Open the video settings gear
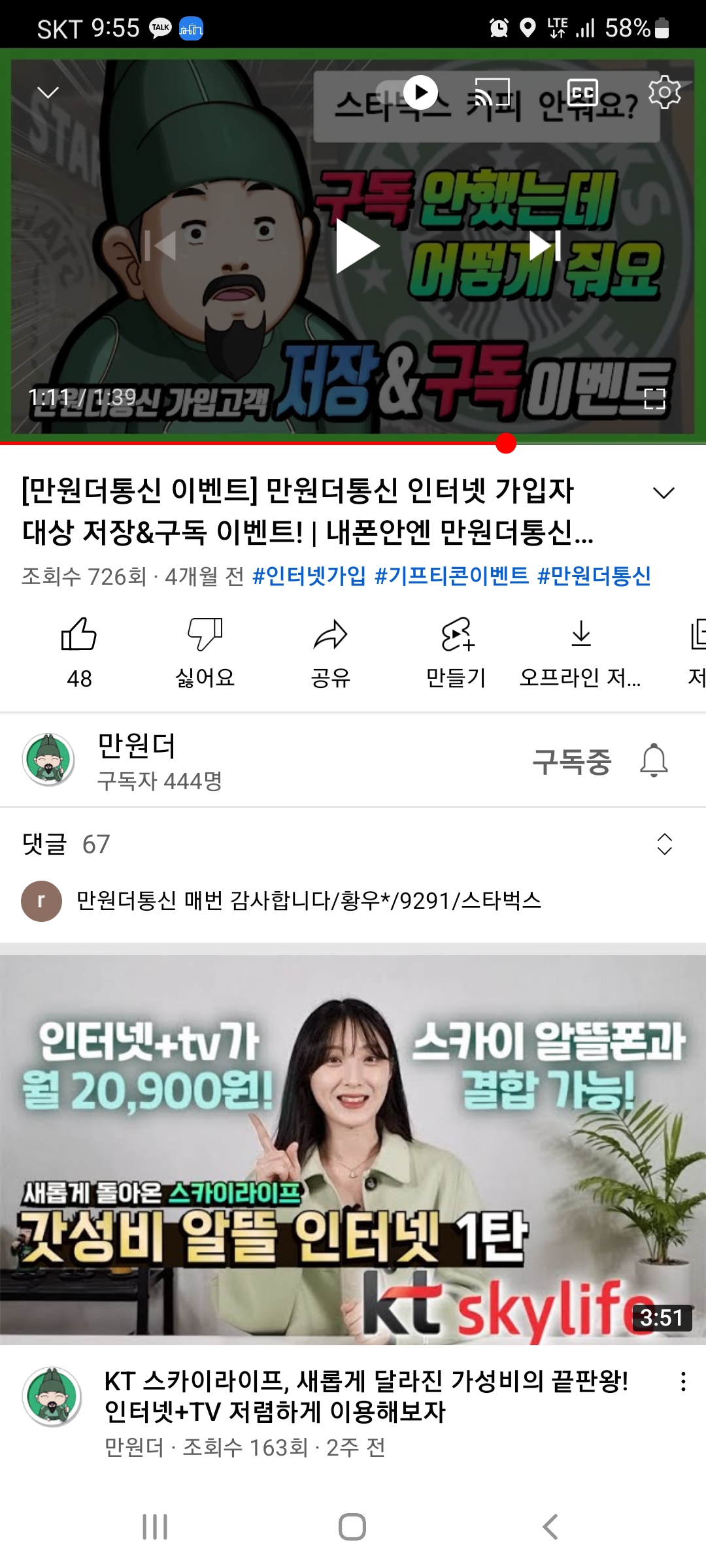The image size is (706, 1568). [x=664, y=93]
